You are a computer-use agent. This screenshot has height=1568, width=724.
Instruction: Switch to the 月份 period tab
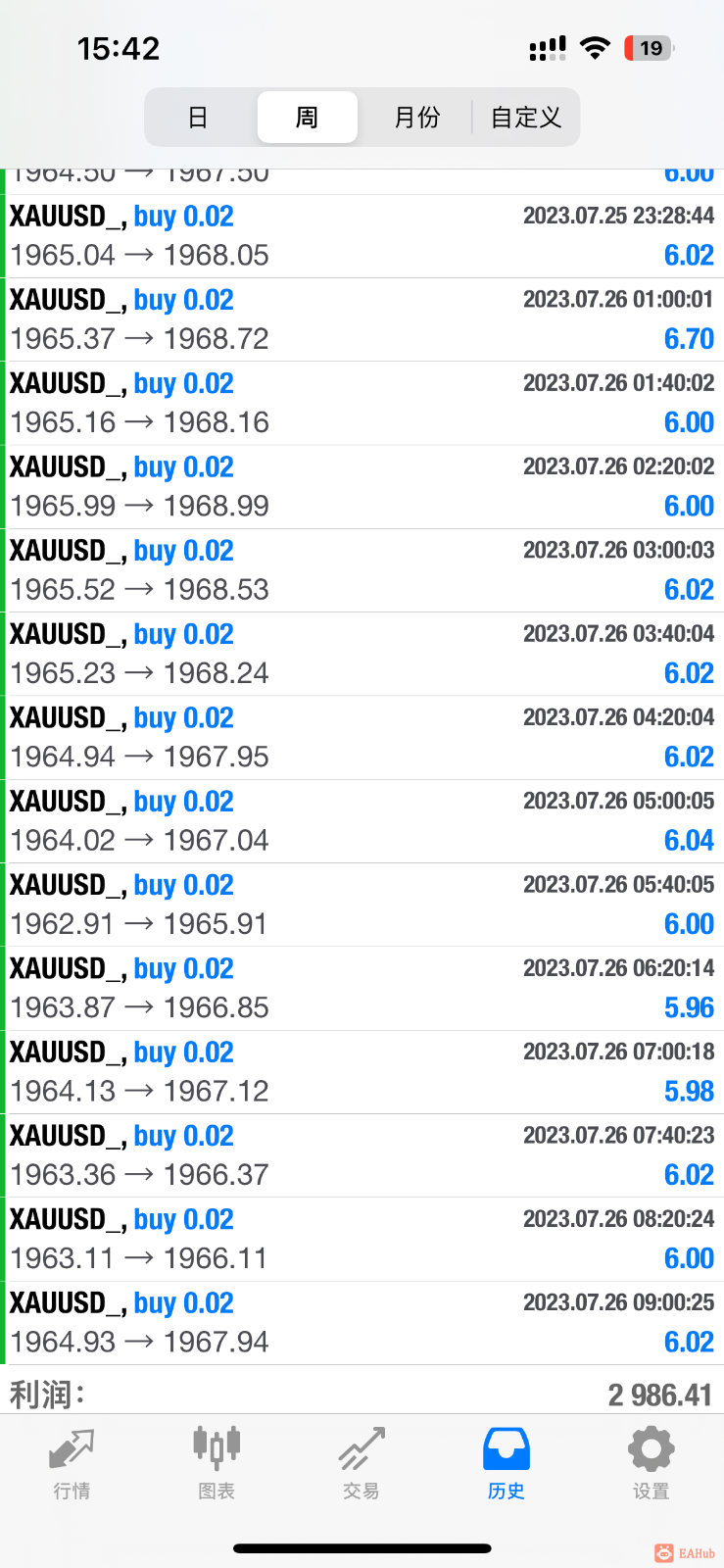click(416, 118)
